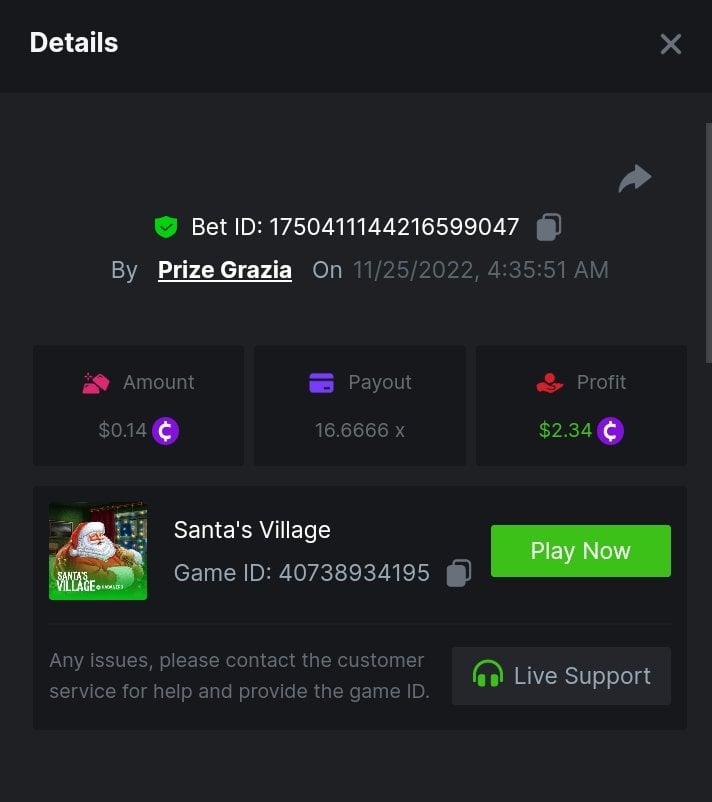
Task: Contact Live Support
Action: [x=561, y=676]
